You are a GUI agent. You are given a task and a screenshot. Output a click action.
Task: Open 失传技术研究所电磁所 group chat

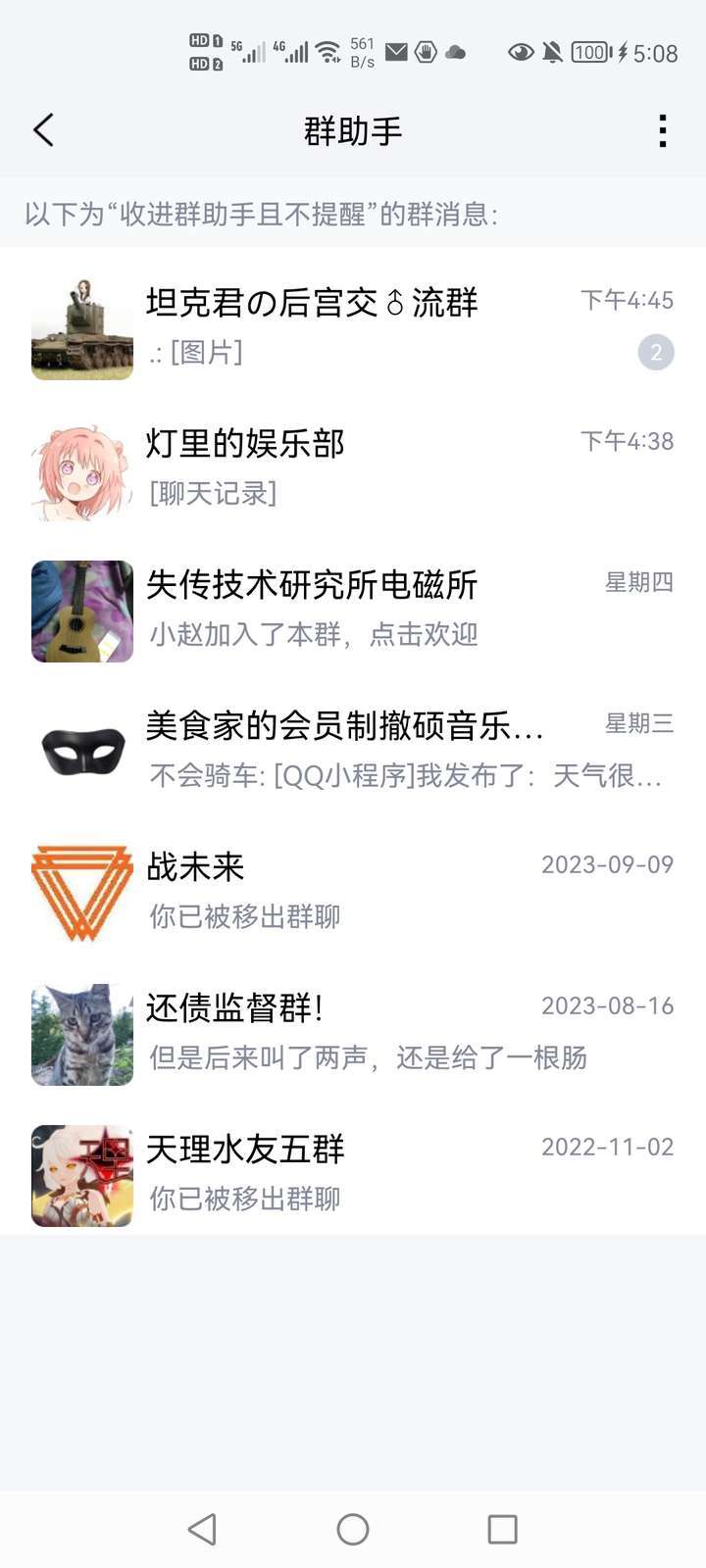[x=353, y=610]
